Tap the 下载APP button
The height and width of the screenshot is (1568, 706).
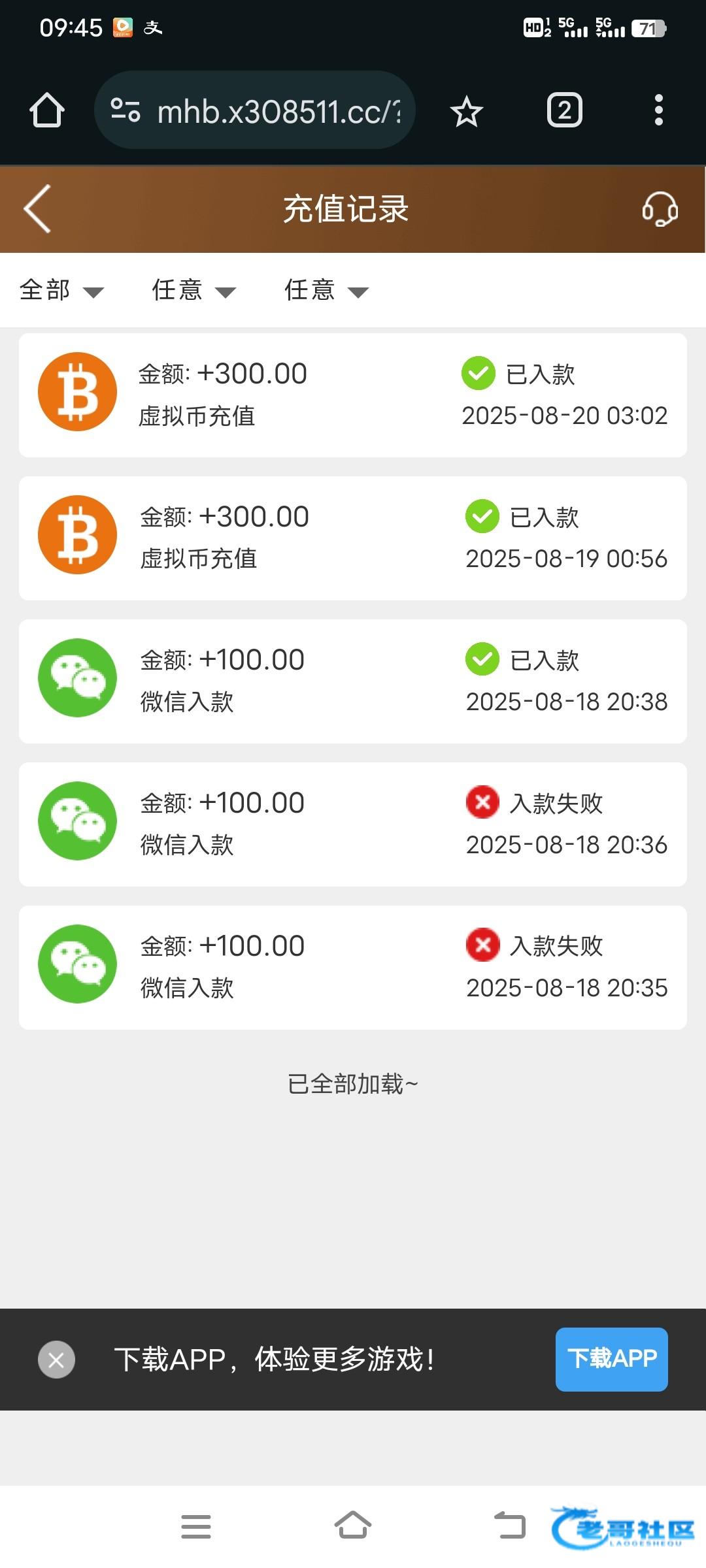click(x=611, y=1360)
